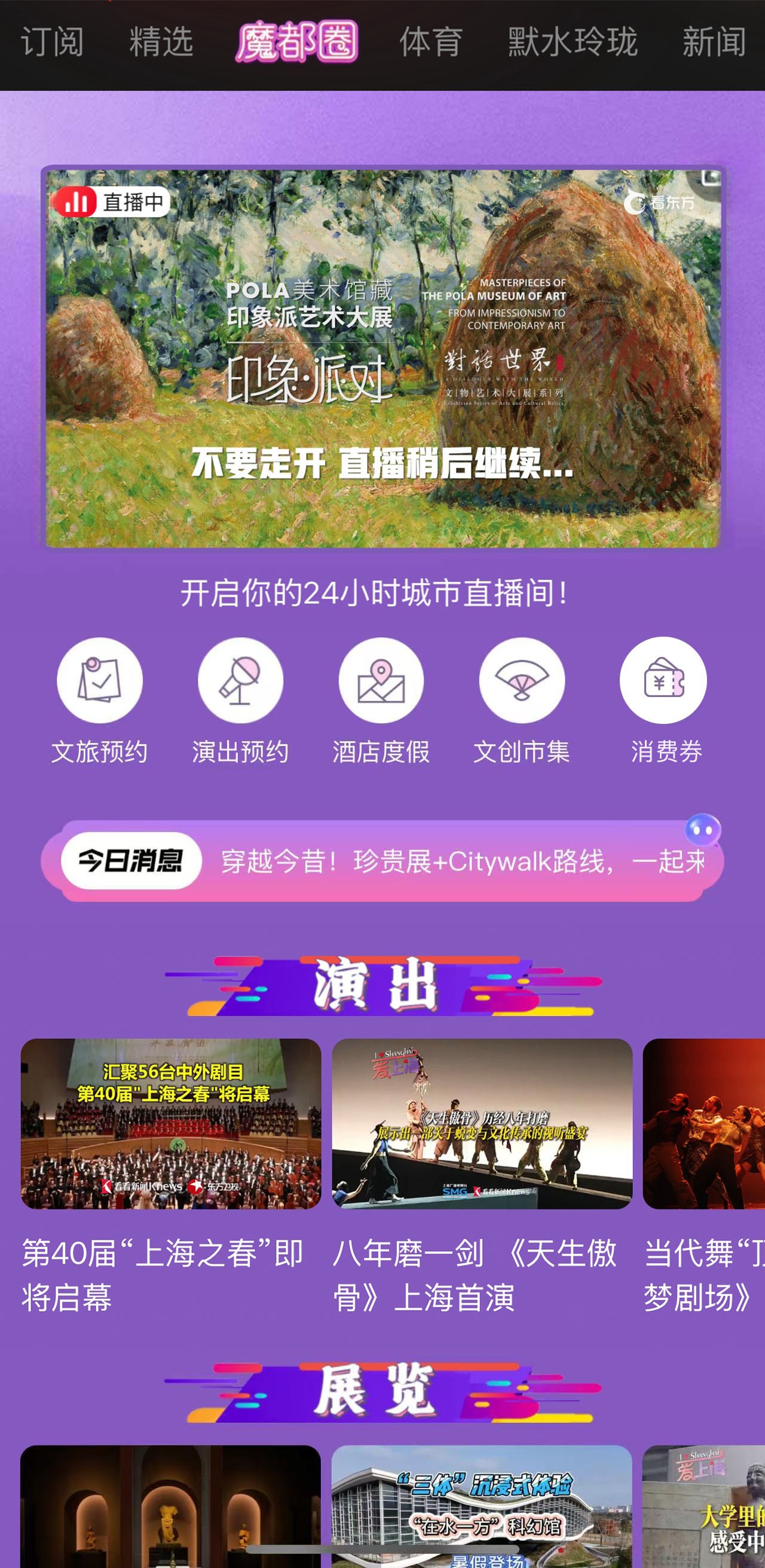
Task: Switch to the 精选 tab
Action: pos(161,42)
